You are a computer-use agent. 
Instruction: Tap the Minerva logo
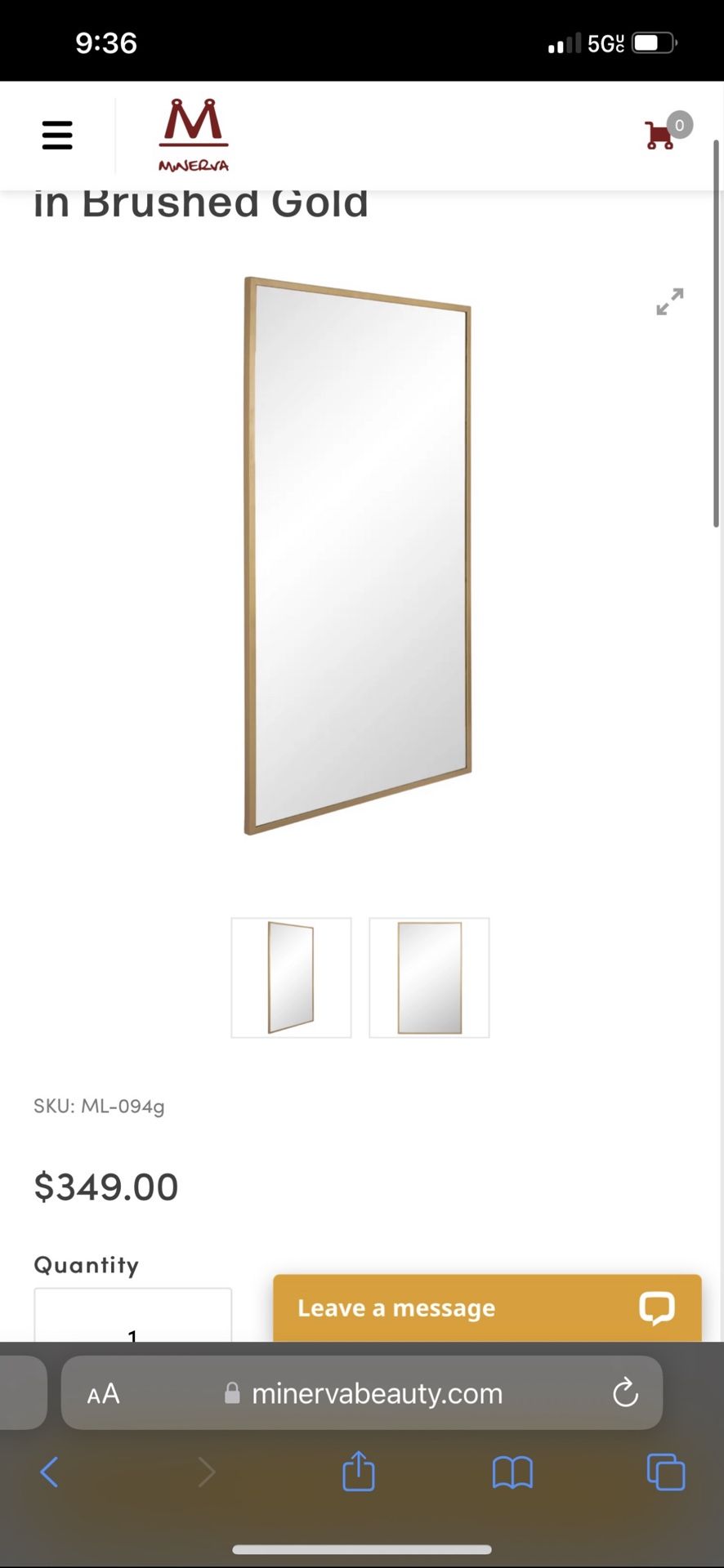193,135
